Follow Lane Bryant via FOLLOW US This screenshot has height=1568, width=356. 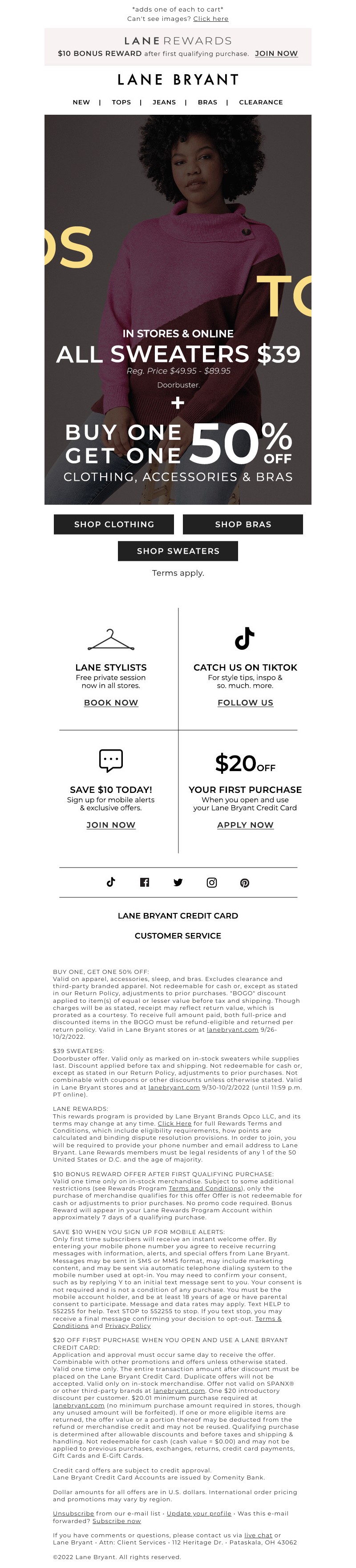[x=245, y=703]
